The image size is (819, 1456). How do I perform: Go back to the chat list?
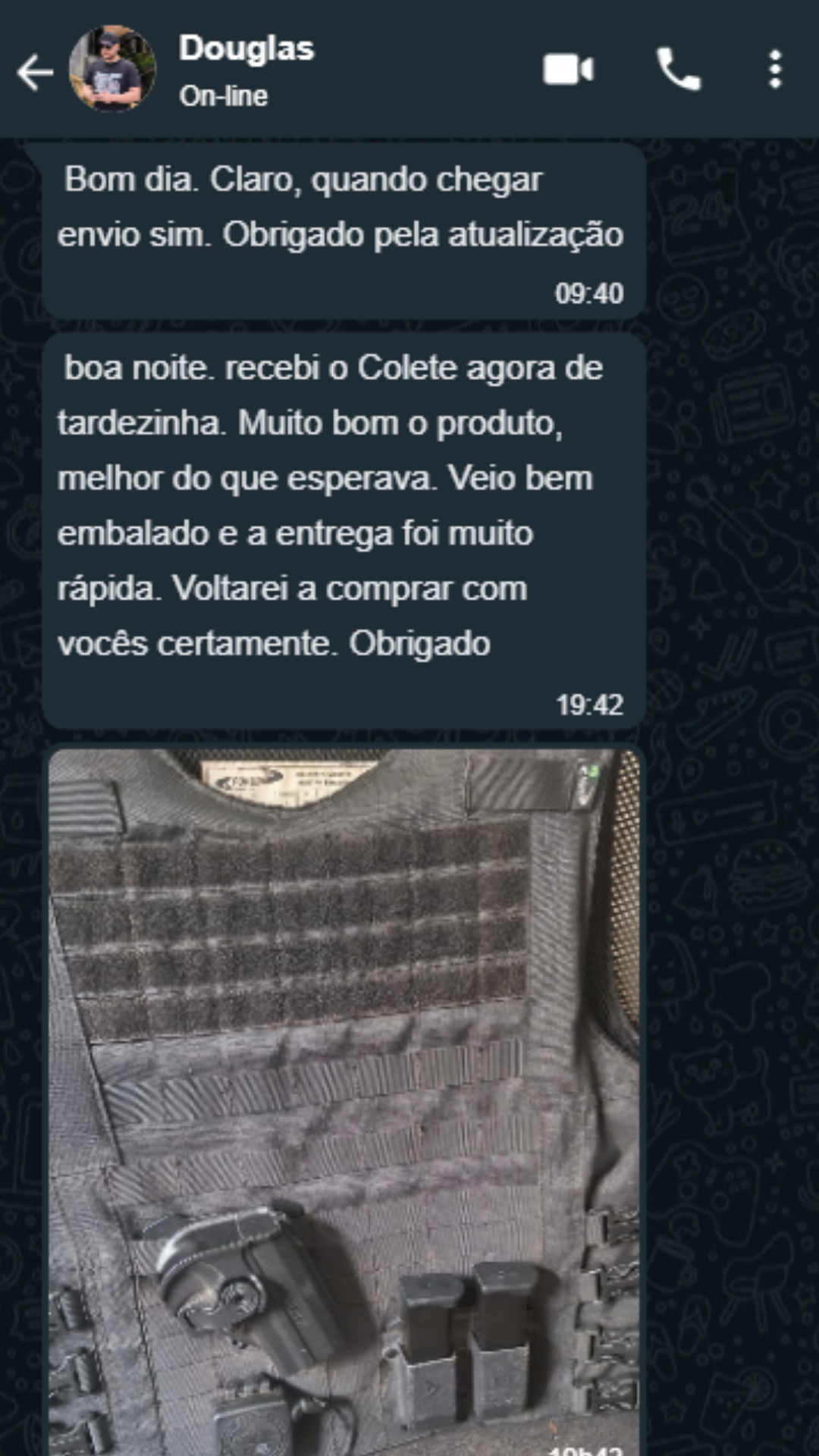[x=35, y=72]
